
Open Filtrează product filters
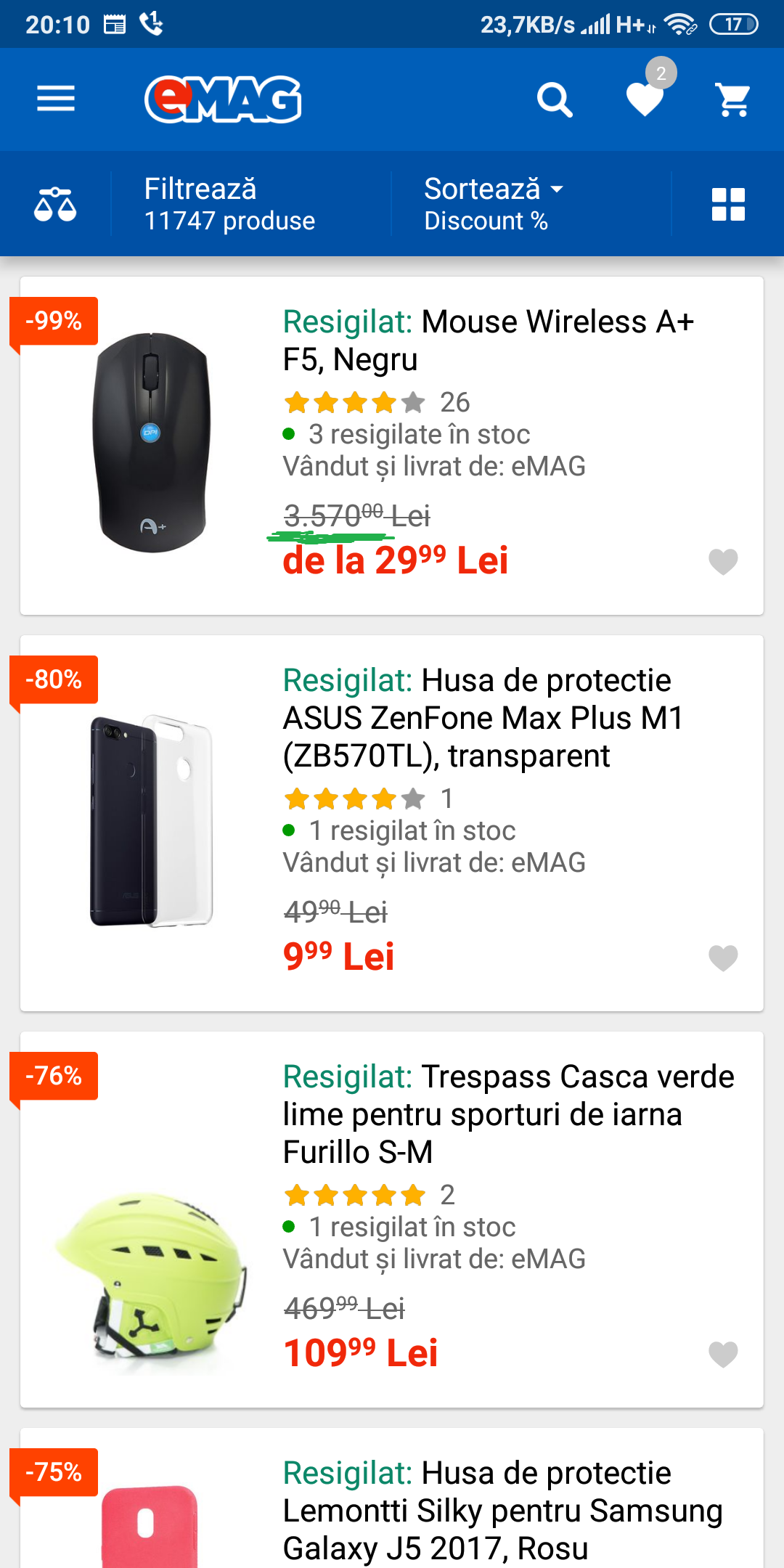point(229,204)
